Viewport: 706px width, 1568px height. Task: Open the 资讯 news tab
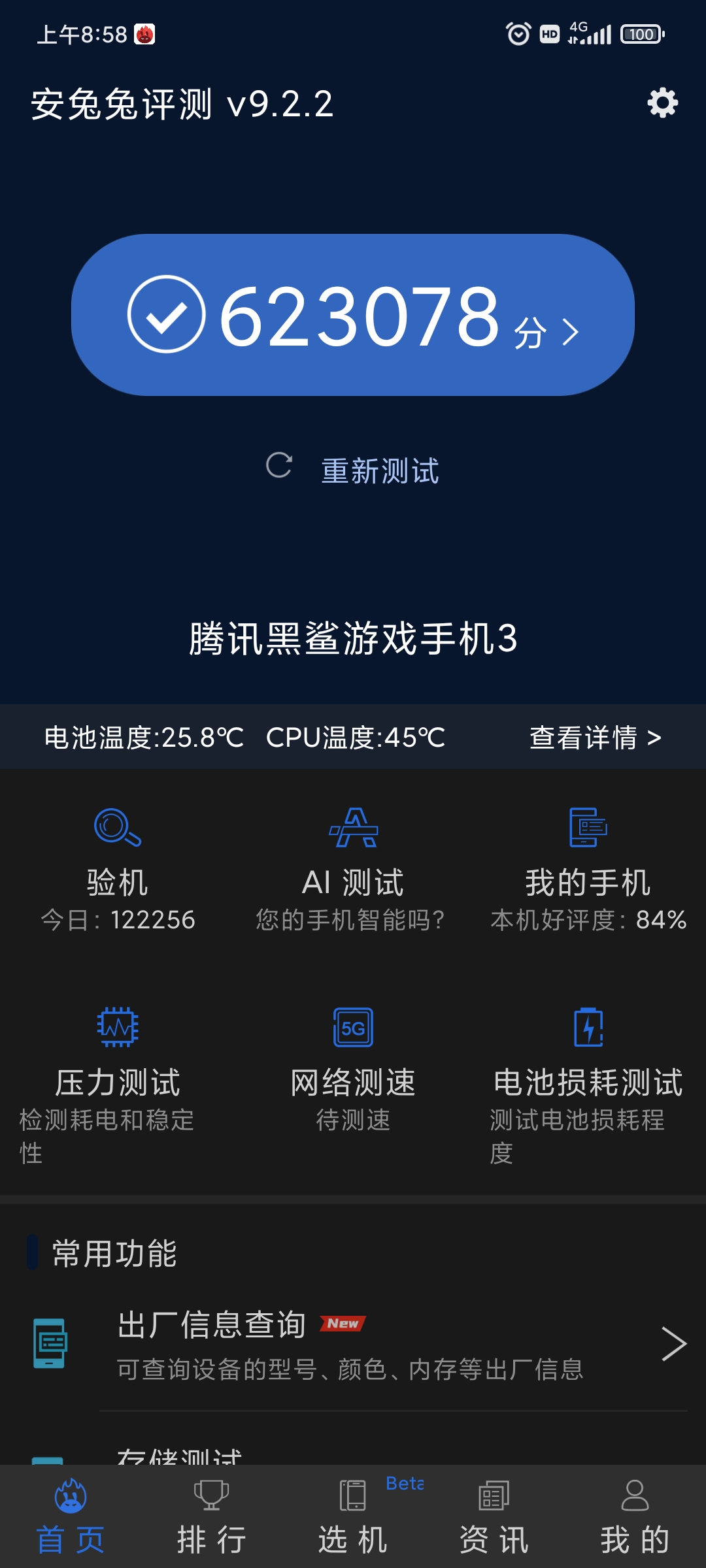[x=494, y=1517]
